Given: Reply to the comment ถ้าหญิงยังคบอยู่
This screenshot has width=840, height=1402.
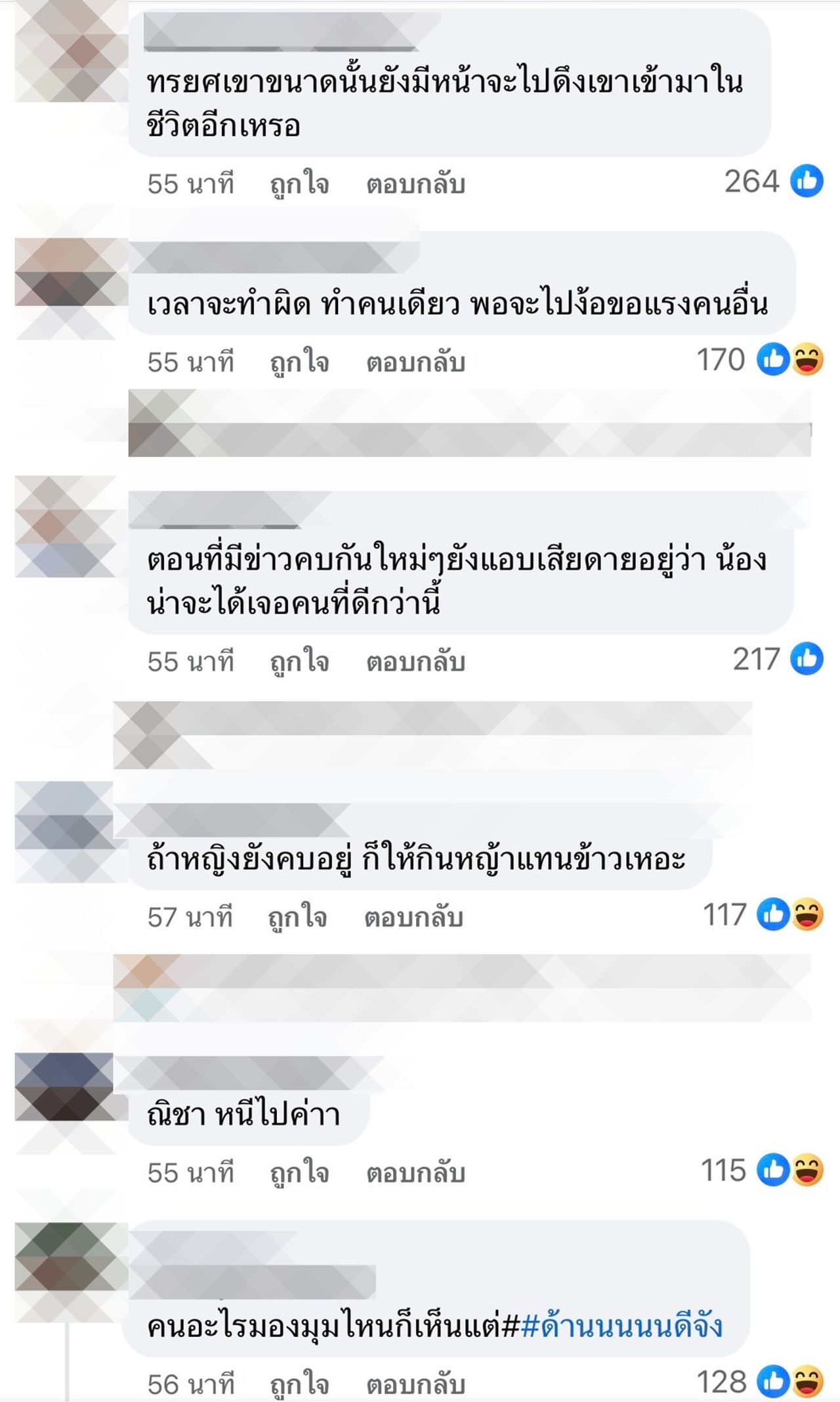Looking at the screenshot, I should pos(413,918).
